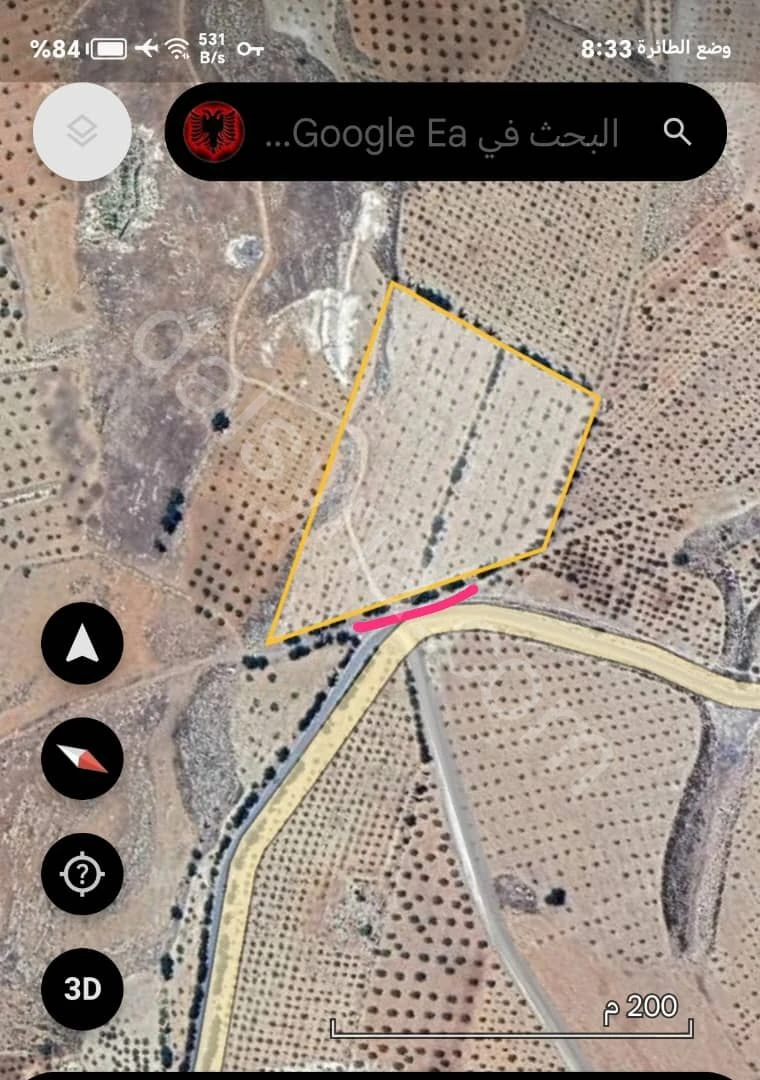The image size is (760, 1080).
Task: Center map on my location
Action: [x=82, y=875]
